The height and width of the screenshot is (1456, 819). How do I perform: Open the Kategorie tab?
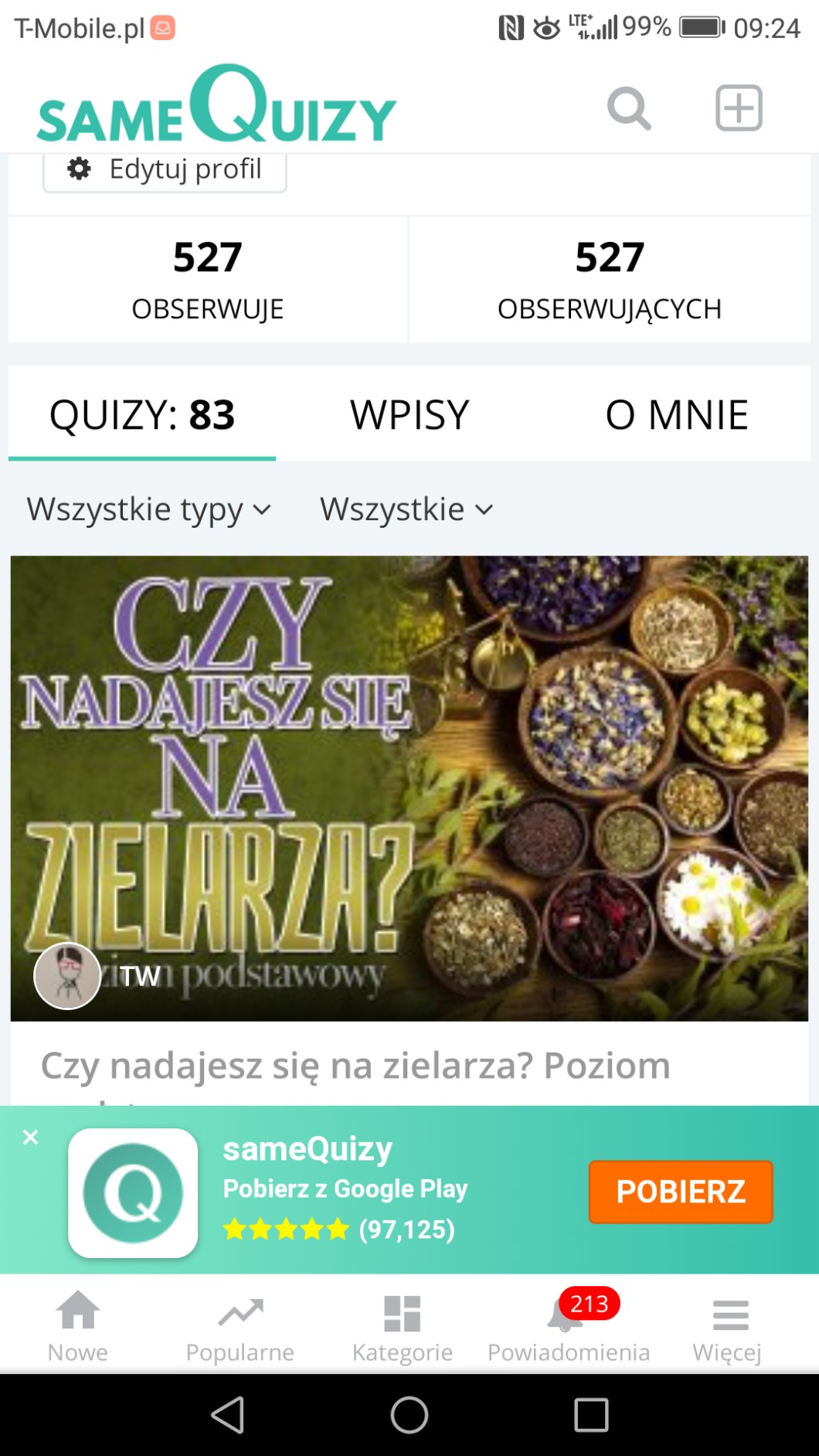point(403,1327)
